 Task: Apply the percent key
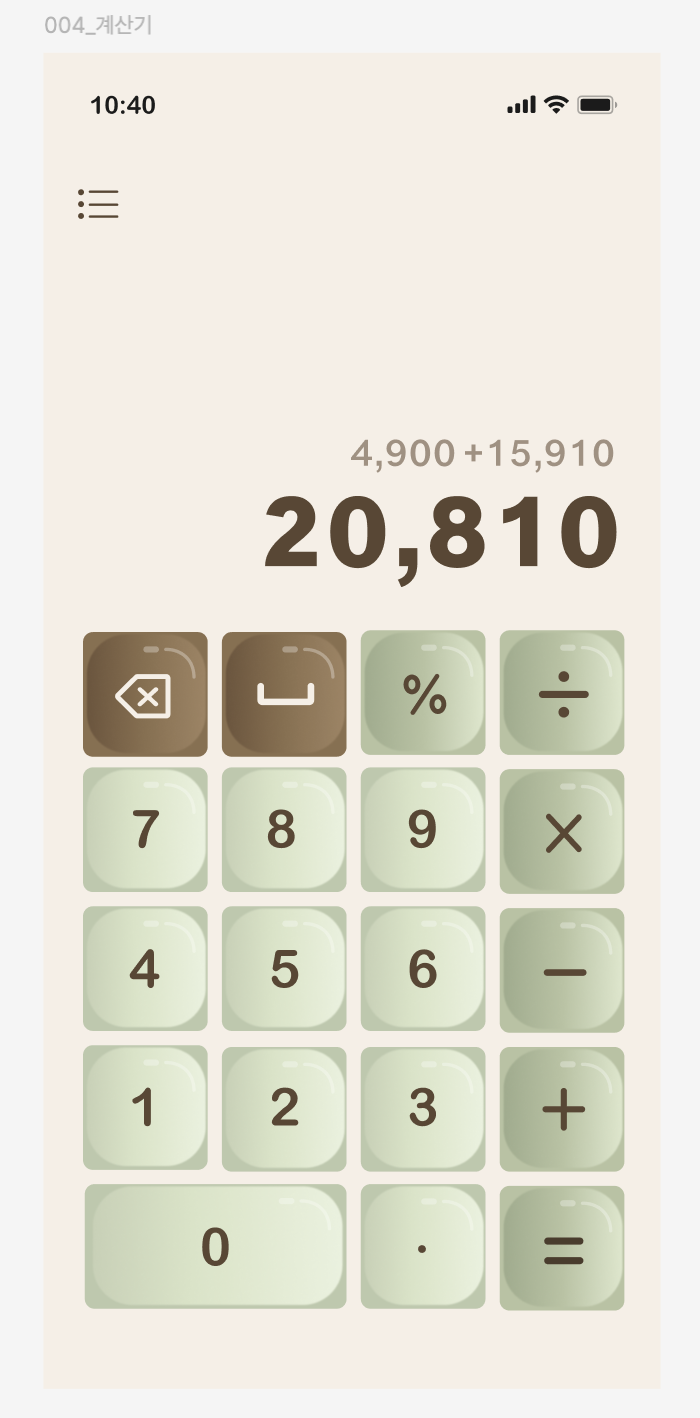(x=423, y=693)
